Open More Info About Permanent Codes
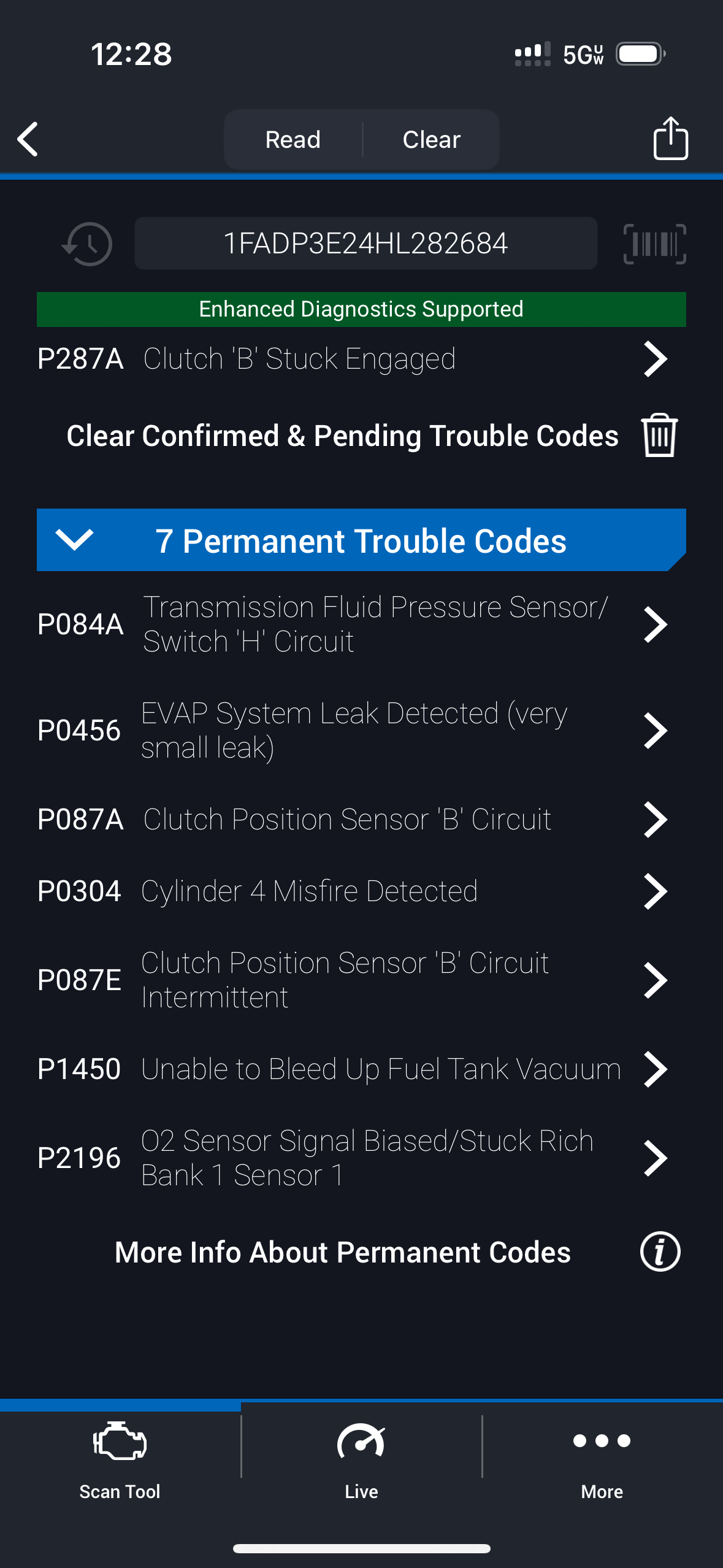 (x=361, y=1252)
